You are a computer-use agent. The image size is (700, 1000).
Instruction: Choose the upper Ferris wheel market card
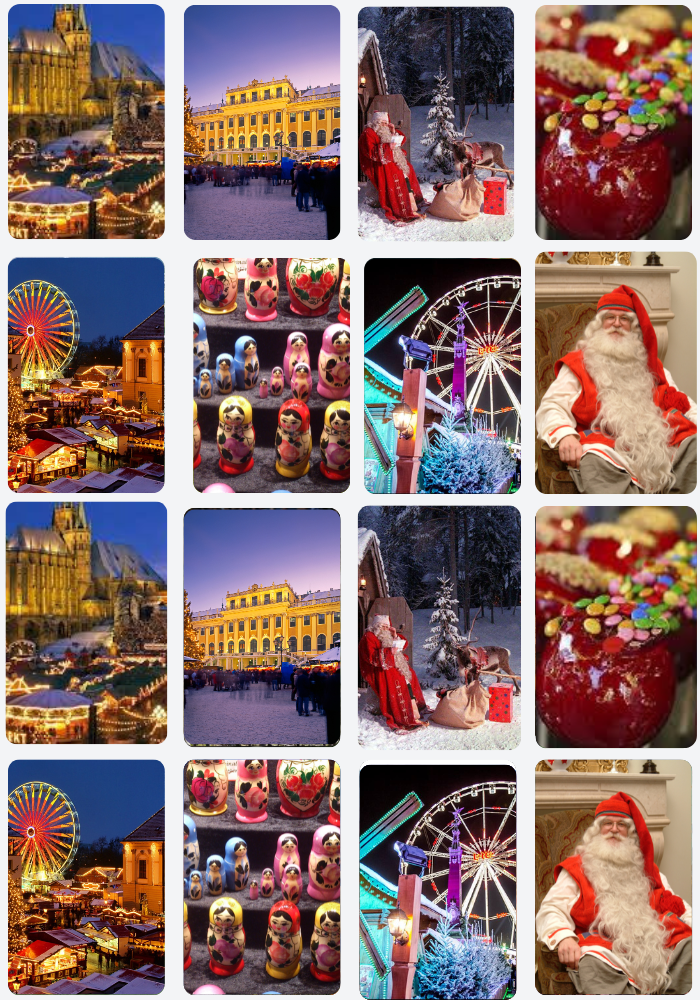tap(86, 375)
